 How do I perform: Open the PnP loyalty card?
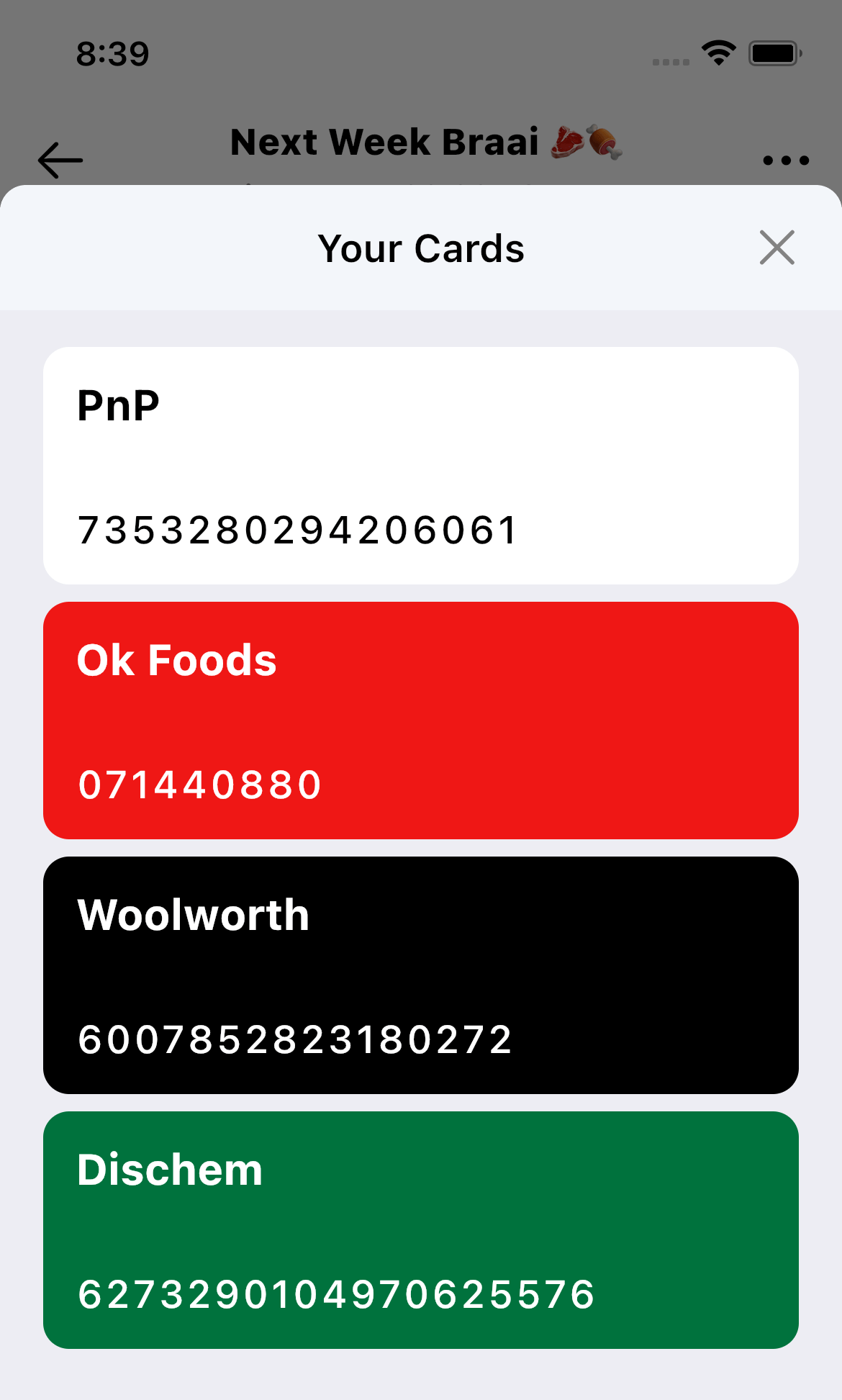(x=421, y=466)
